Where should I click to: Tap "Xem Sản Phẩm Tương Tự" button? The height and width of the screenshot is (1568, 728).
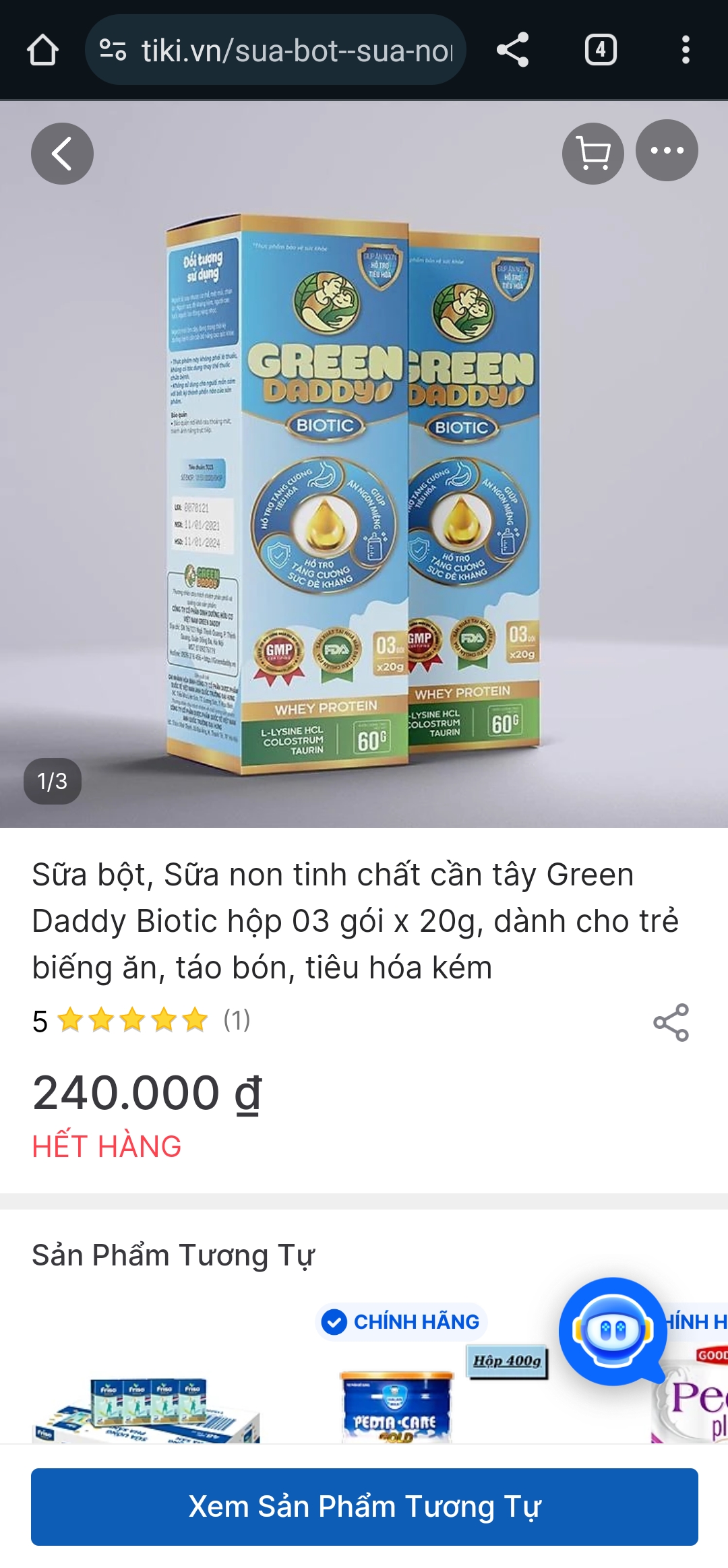[364, 1507]
